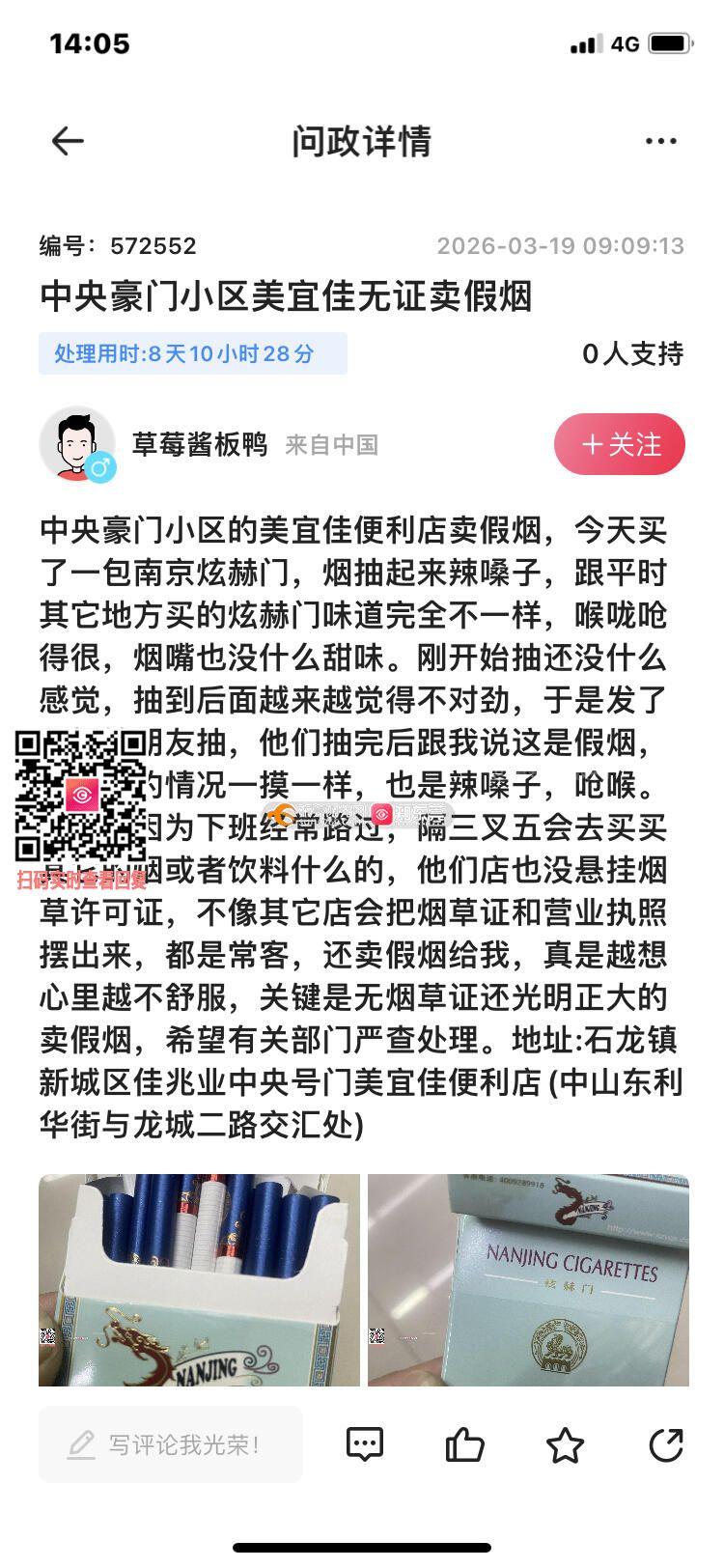View the NANJING CIGARETTES box photo
The image size is (724, 1568).
point(528,1279)
